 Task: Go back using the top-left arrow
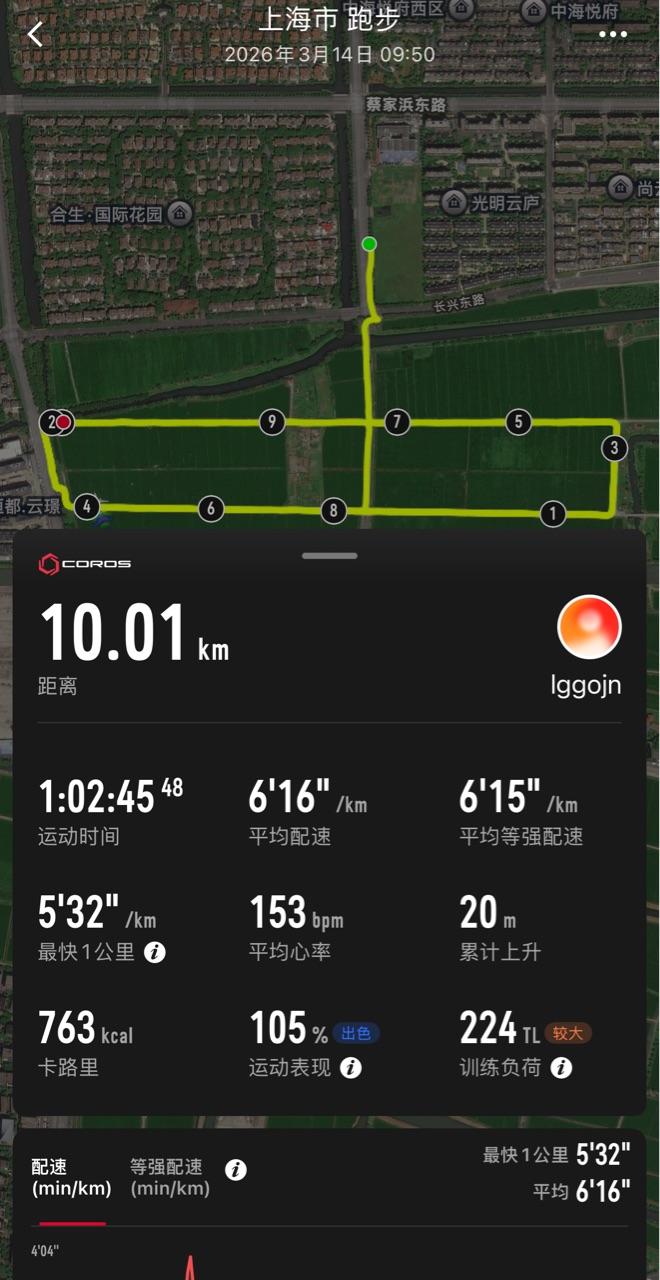[x=35, y=34]
